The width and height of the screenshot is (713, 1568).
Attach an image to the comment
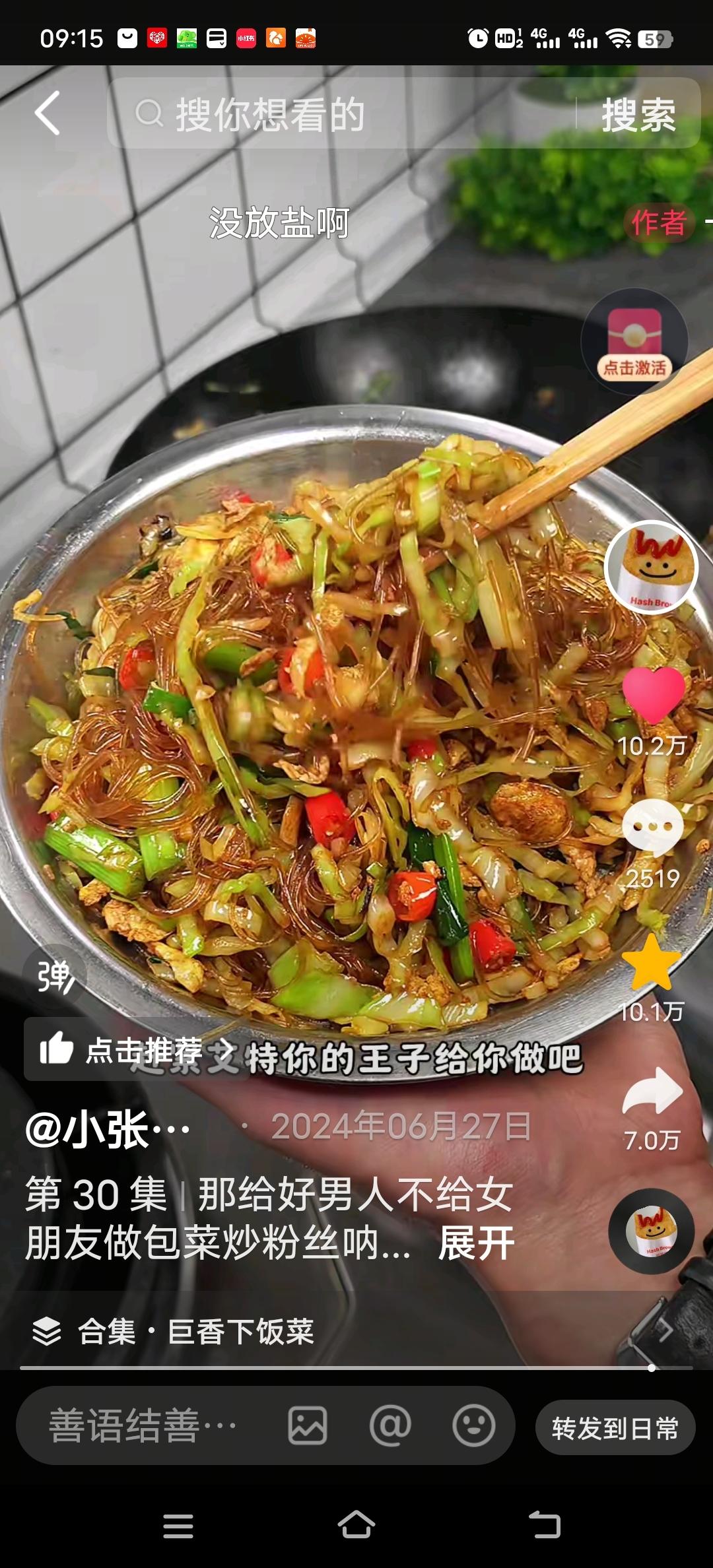[308, 1427]
